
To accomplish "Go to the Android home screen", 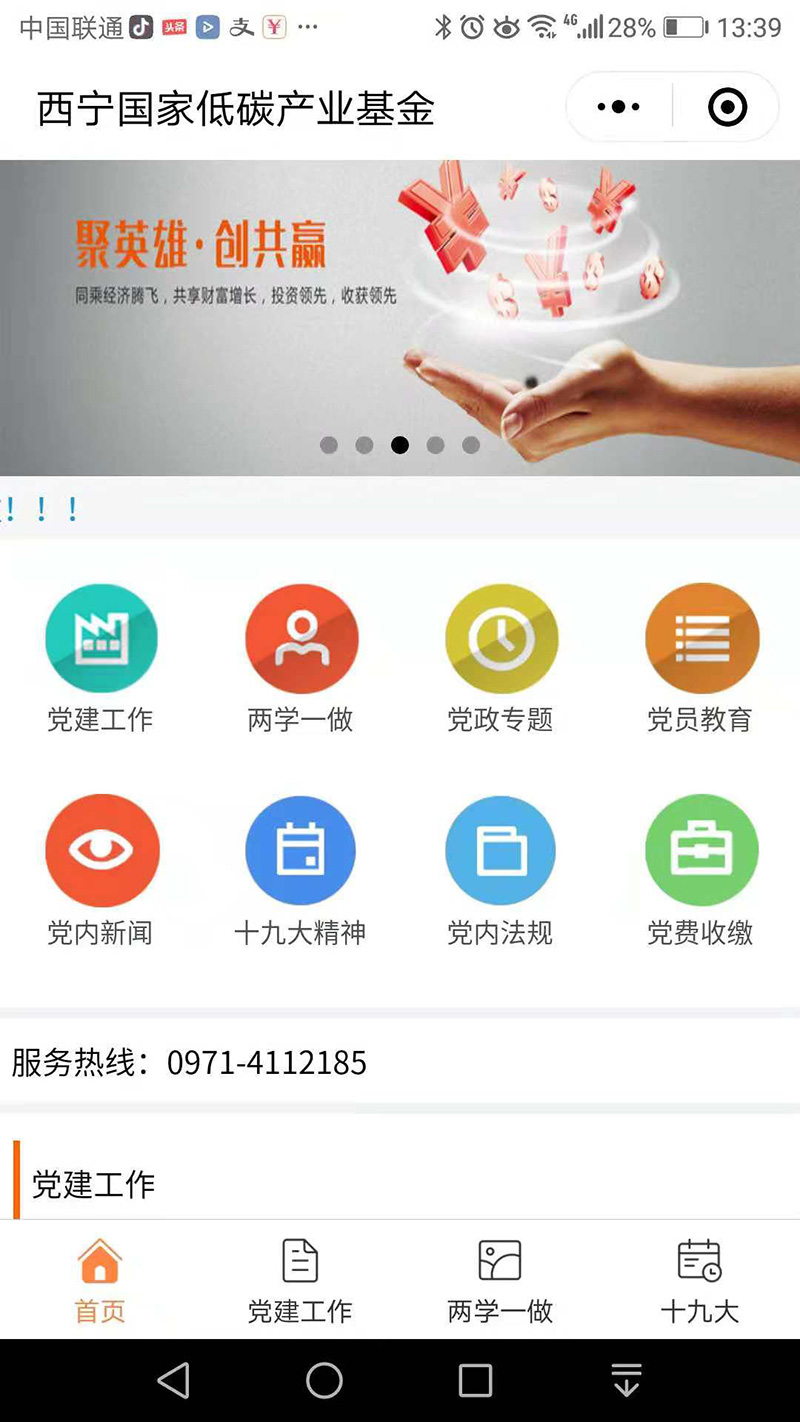I will [x=324, y=1381].
